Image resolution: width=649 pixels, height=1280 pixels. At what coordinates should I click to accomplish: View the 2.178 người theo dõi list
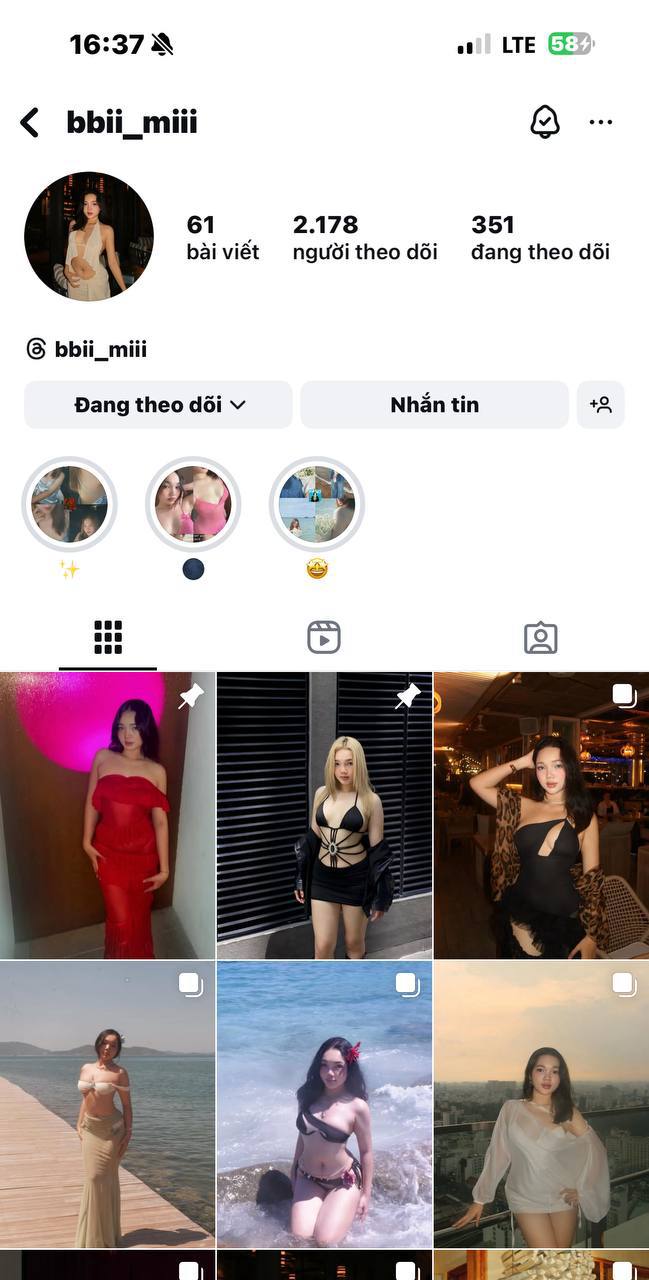coord(365,237)
